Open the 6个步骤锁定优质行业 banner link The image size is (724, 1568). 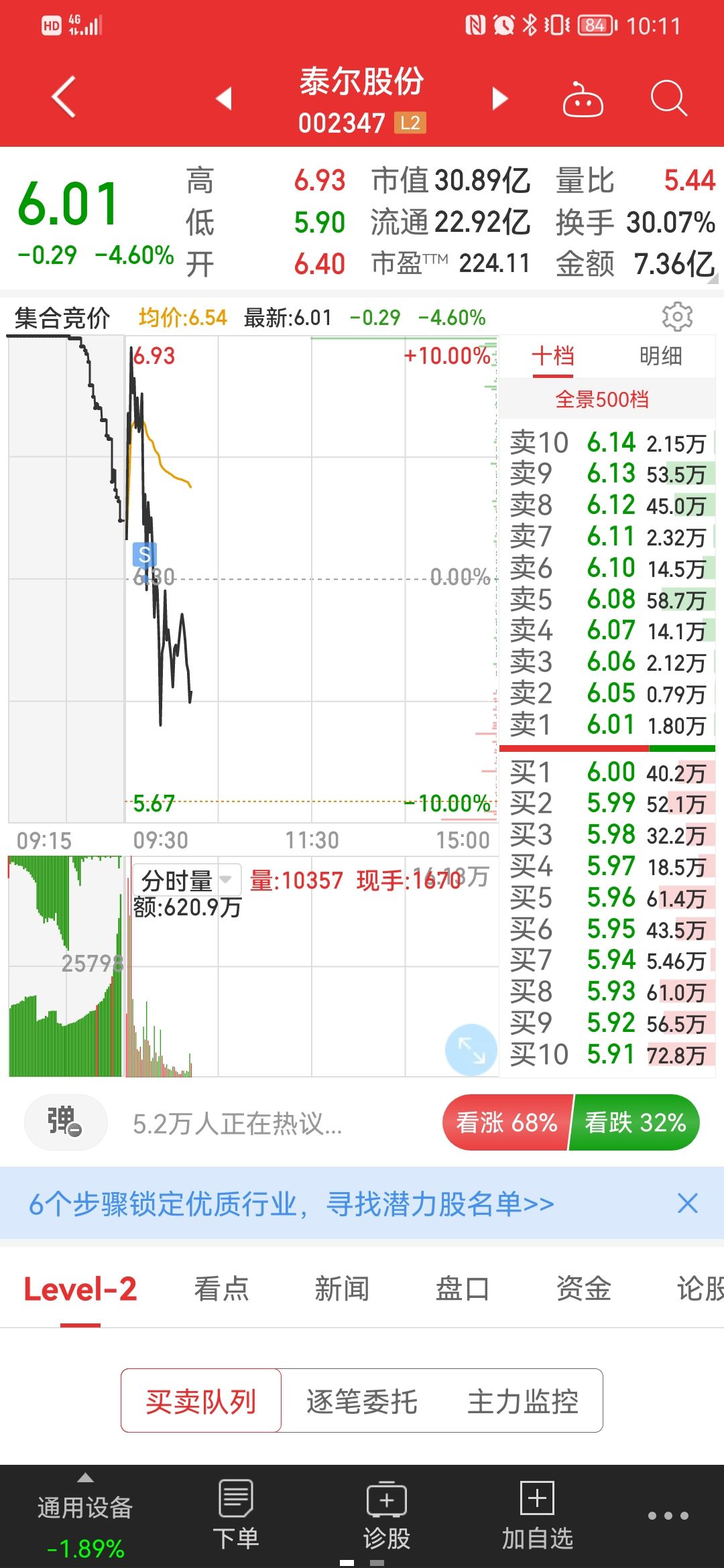[x=291, y=1204]
